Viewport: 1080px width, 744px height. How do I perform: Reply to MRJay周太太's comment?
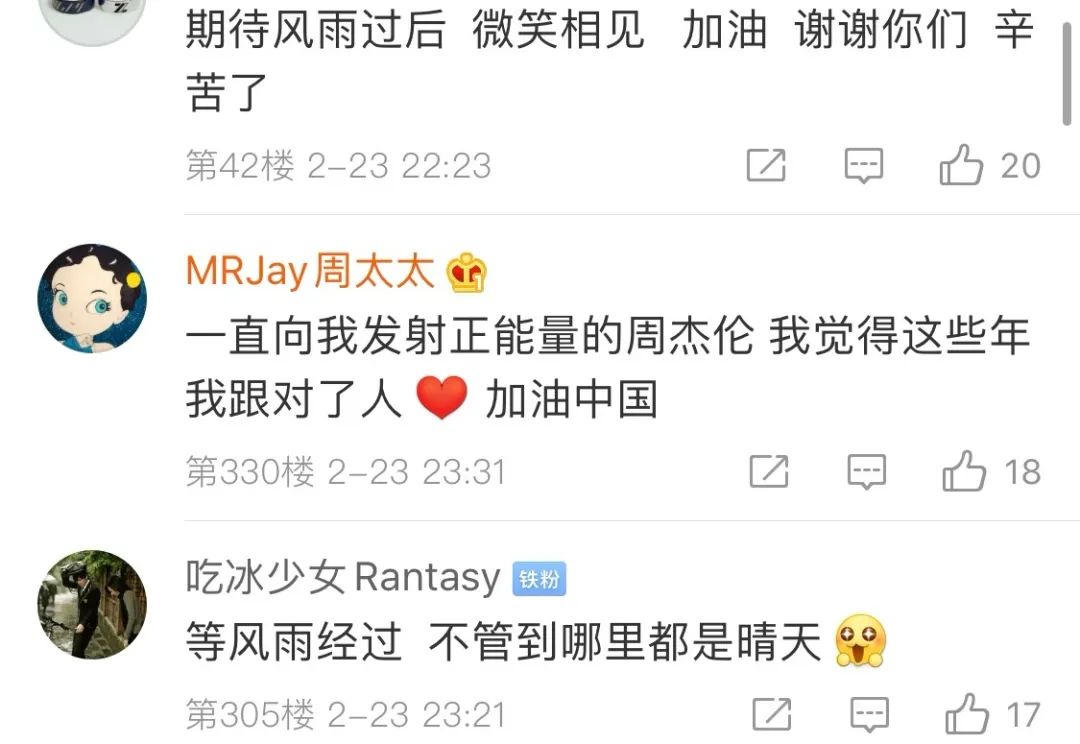(866, 471)
